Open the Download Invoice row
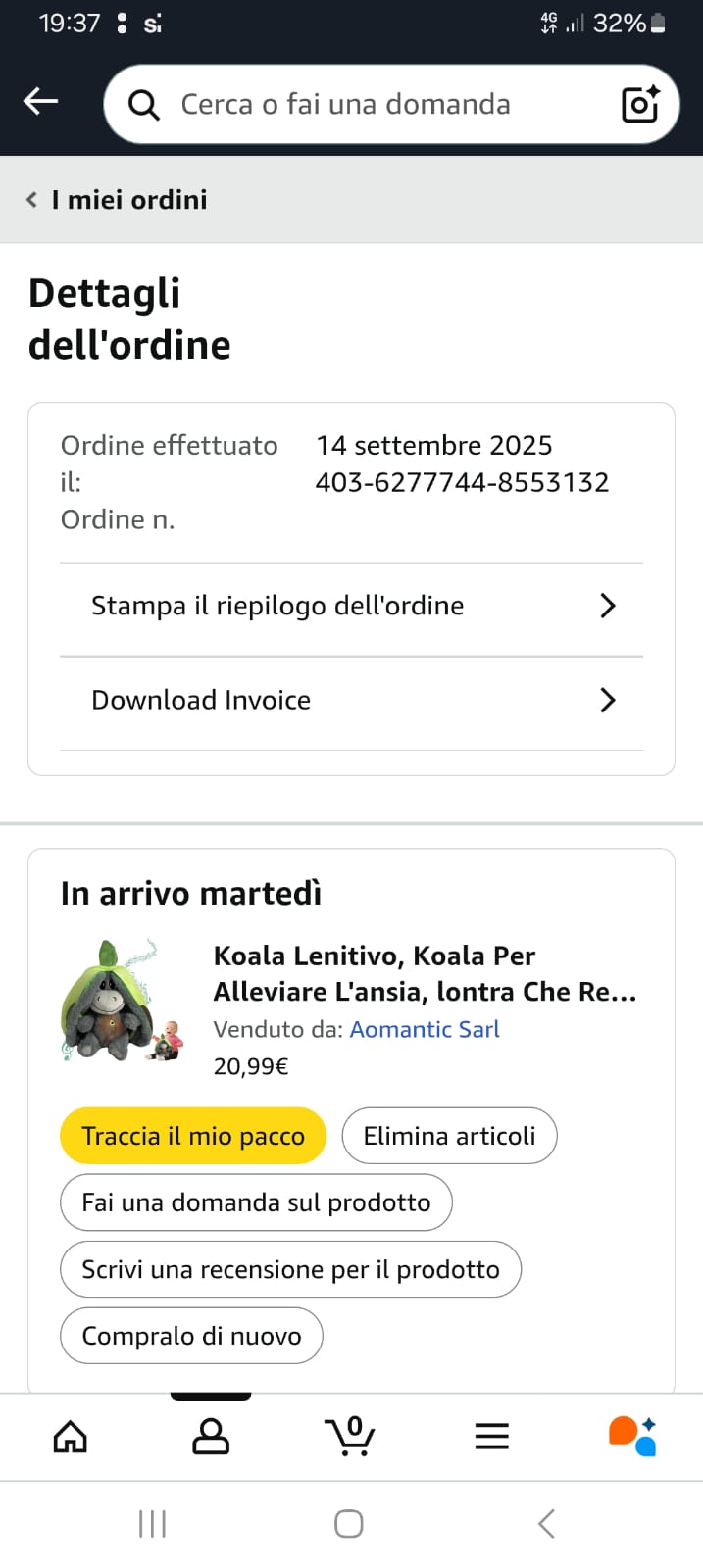The width and height of the screenshot is (703, 1568). point(351,701)
